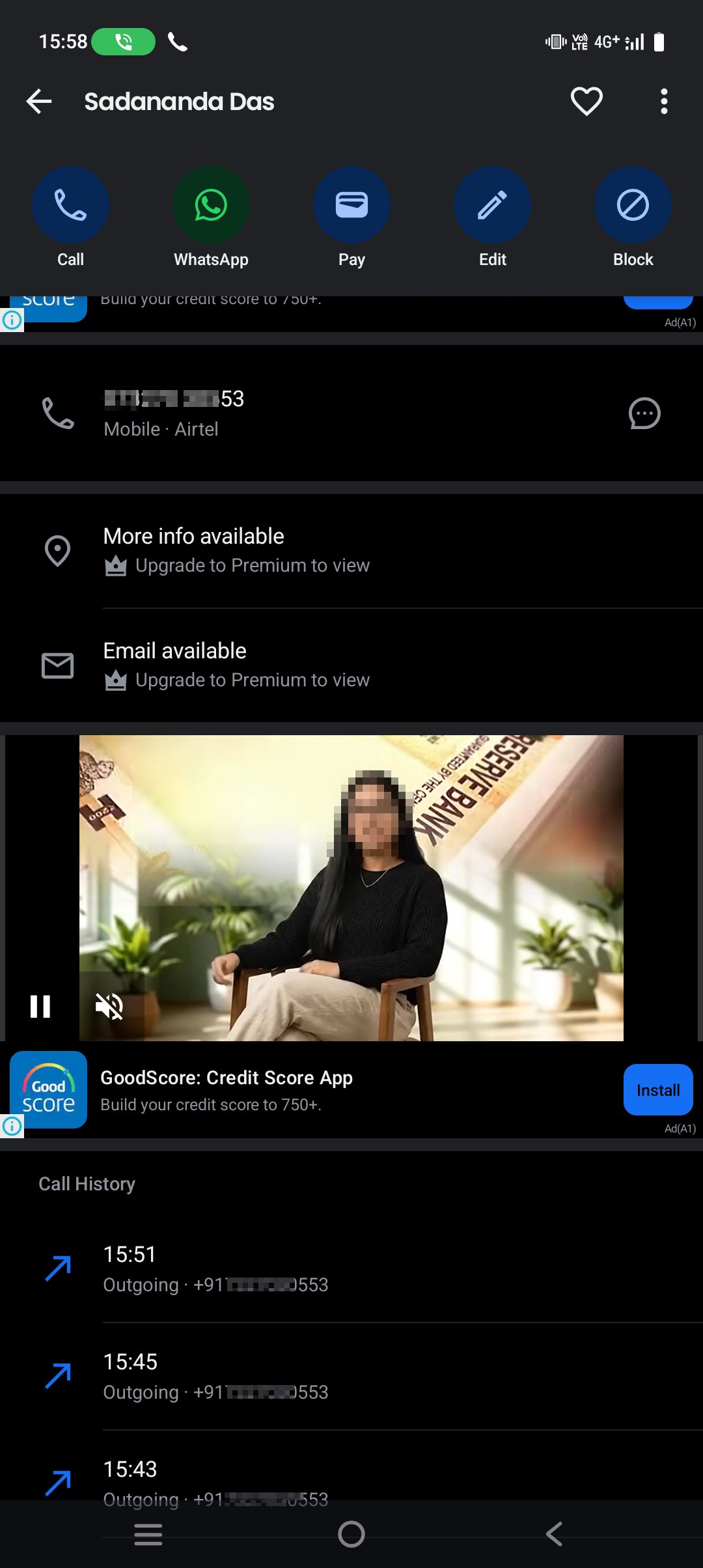
Task: Open the ad info icon beside GoodScore logo
Action: click(x=12, y=1126)
